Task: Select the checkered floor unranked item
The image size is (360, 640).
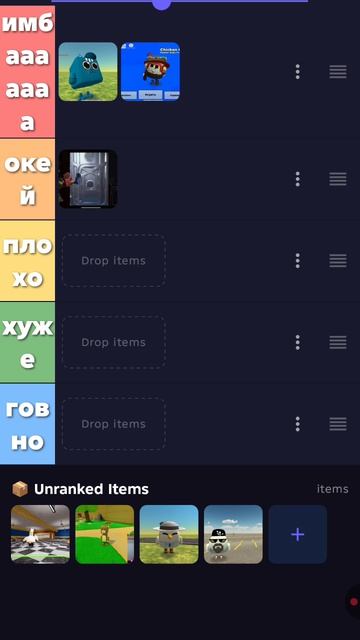Action: point(40,535)
